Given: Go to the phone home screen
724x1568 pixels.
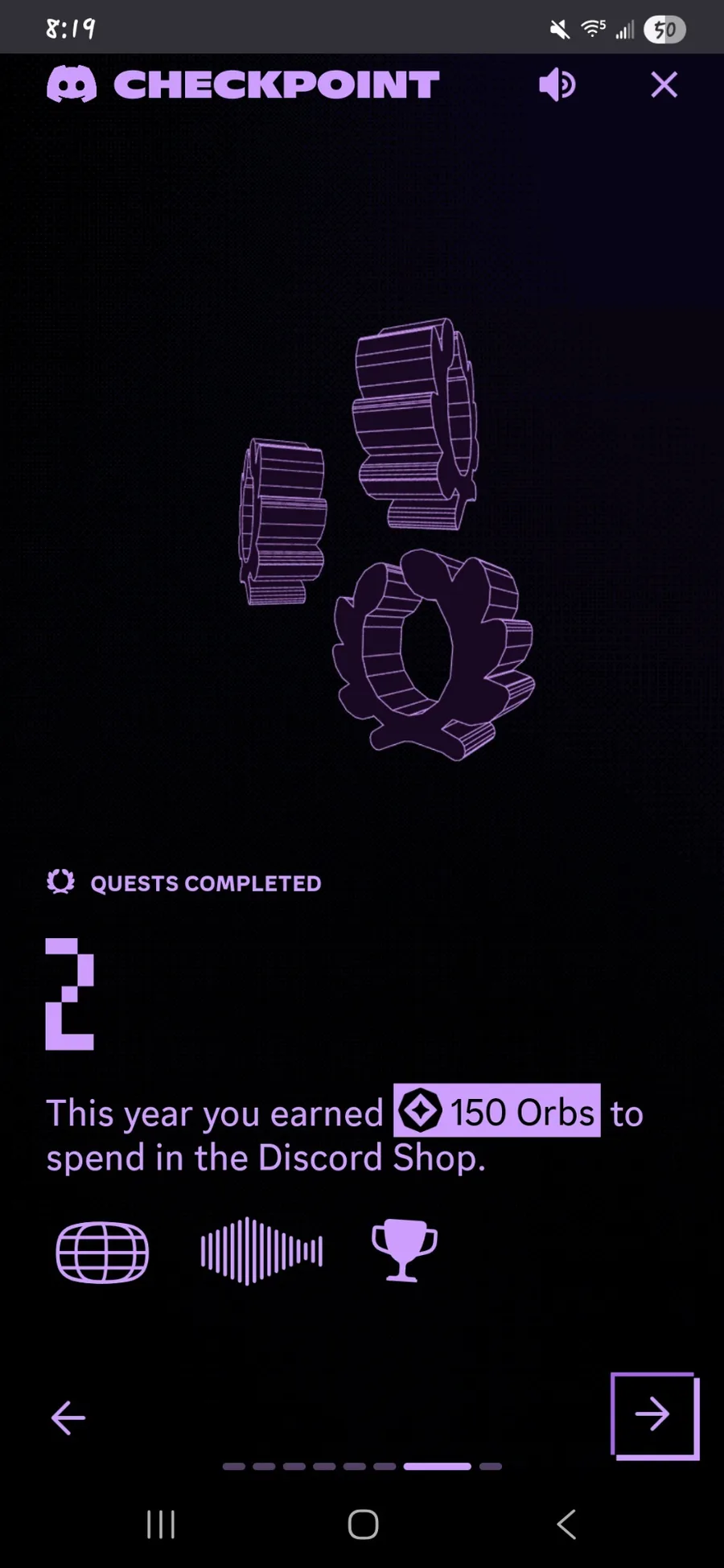Looking at the screenshot, I should click(x=363, y=1524).
